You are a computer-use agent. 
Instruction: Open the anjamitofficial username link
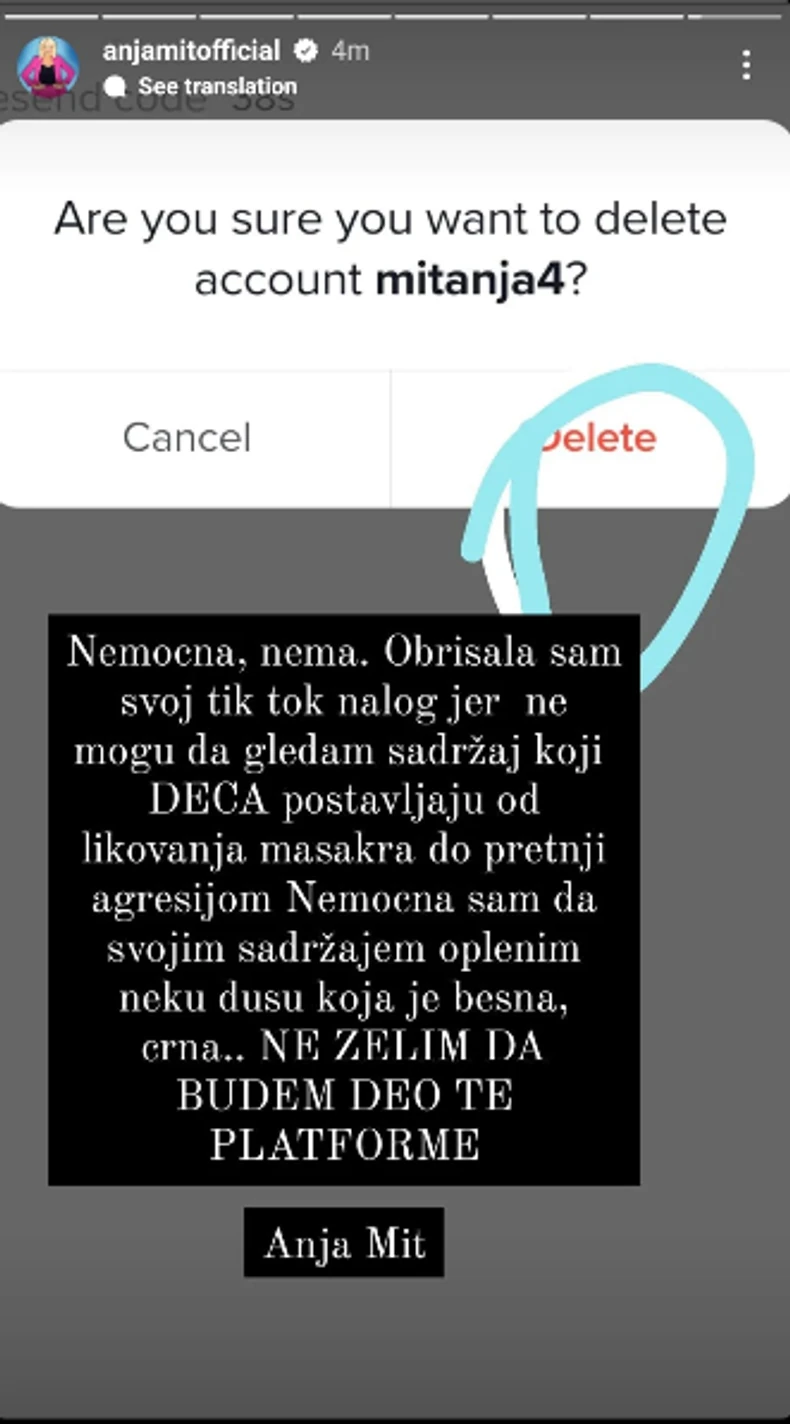click(x=191, y=50)
